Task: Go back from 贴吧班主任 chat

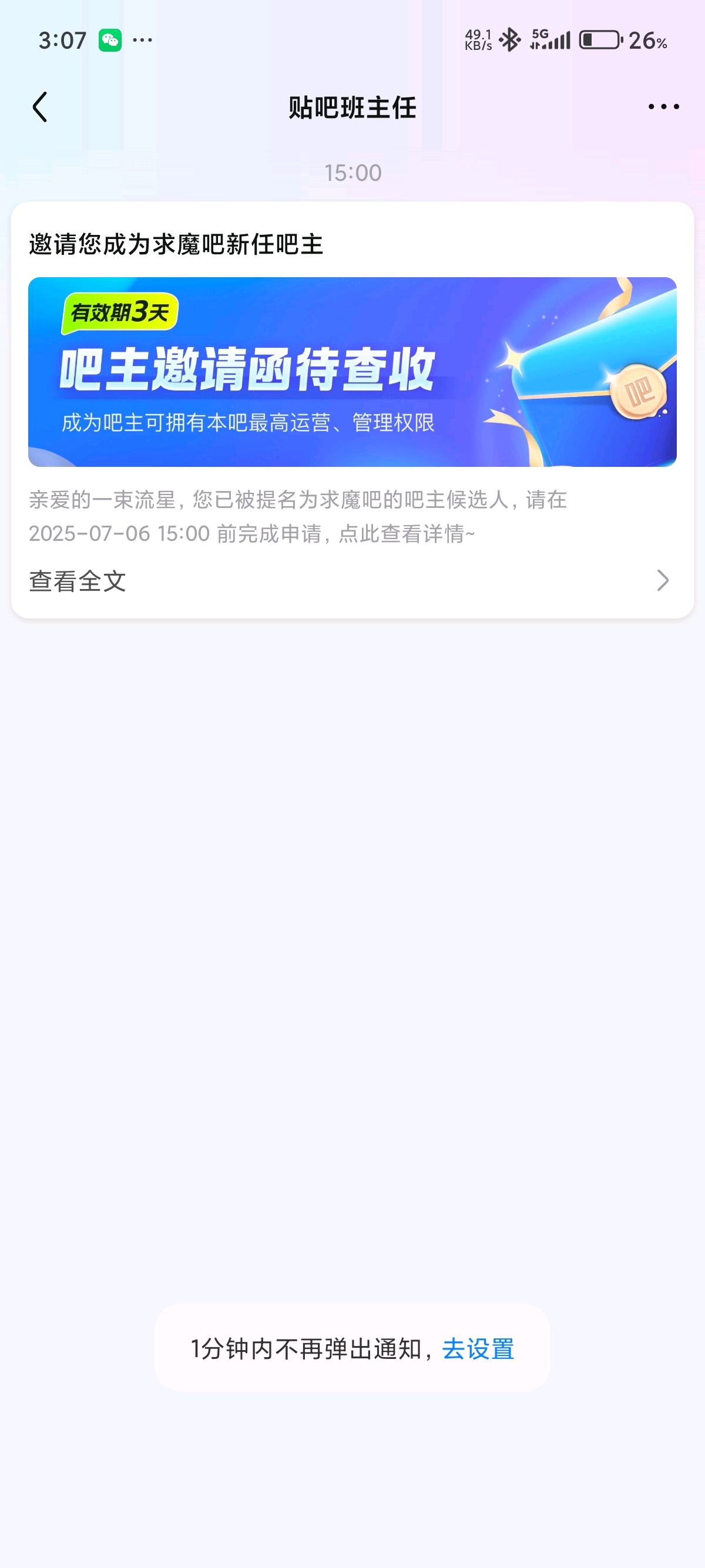Action: click(40, 107)
